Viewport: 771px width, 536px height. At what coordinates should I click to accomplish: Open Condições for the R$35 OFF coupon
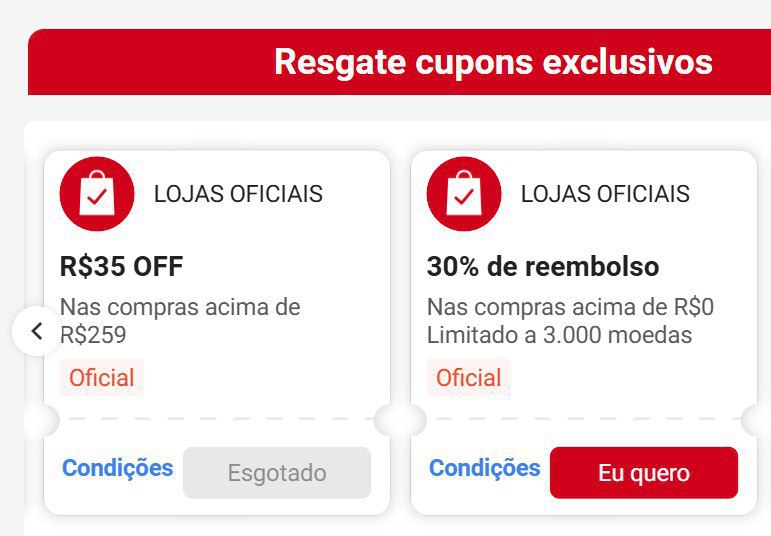tap(117, 468)
